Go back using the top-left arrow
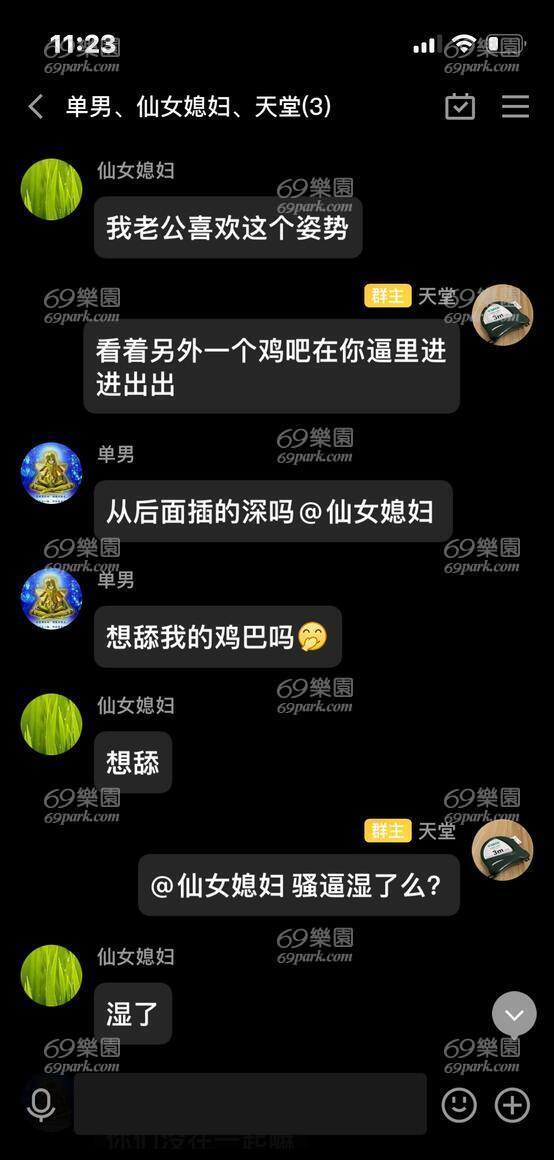 tap(35, 107)
